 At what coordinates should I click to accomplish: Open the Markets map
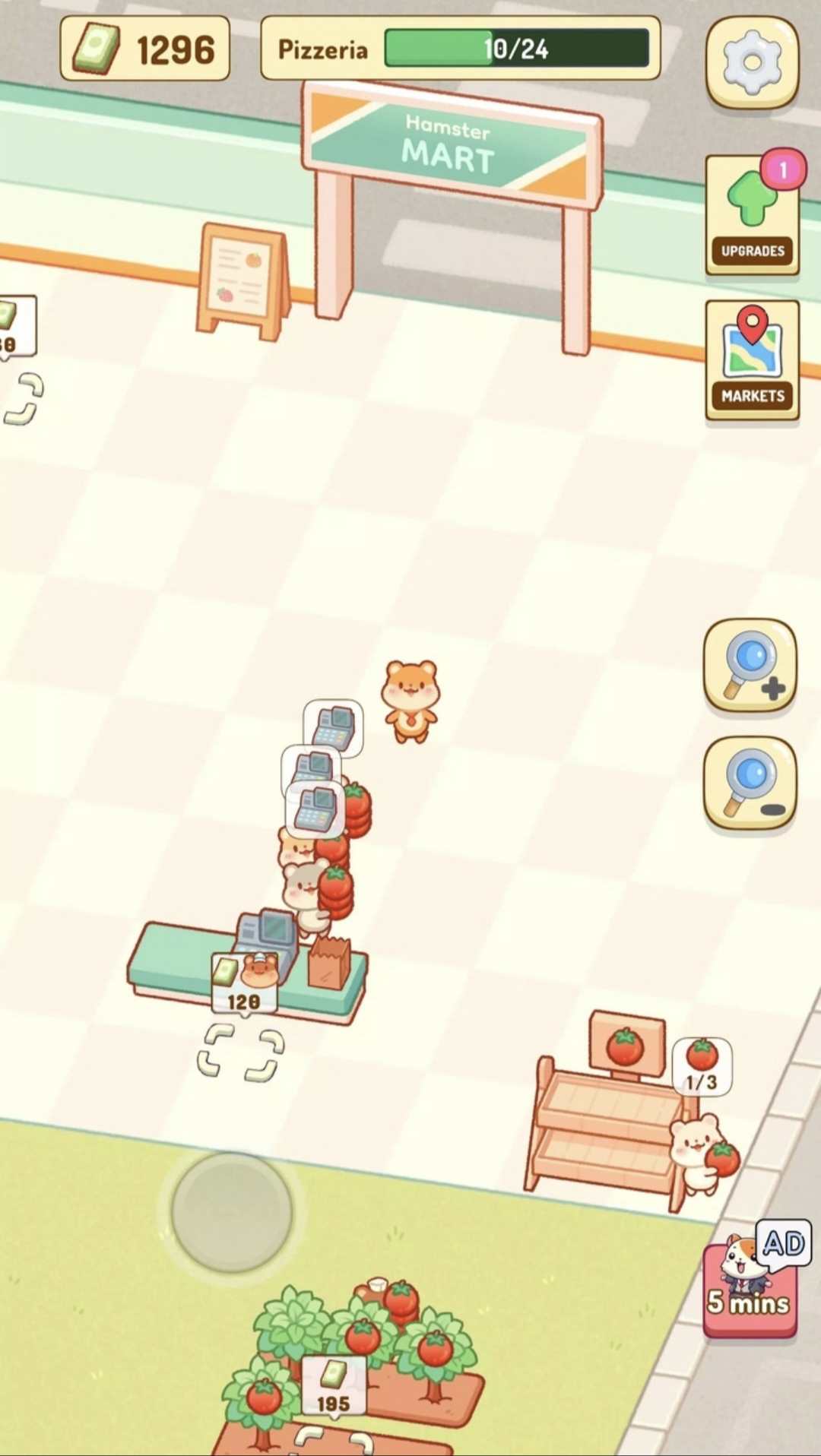(x=752, y=359)
